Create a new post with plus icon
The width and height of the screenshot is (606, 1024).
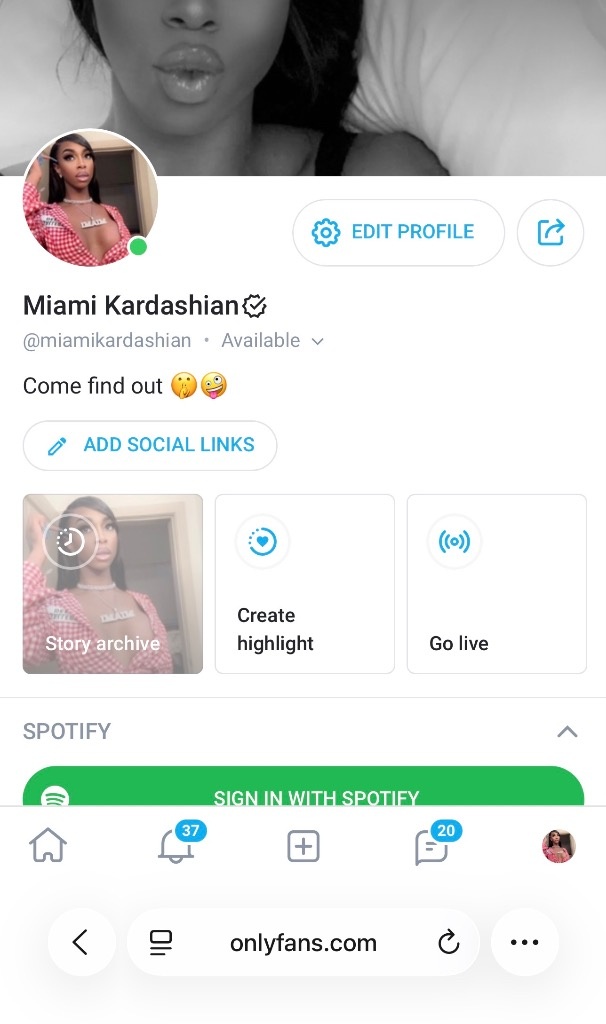click(303, 847)
